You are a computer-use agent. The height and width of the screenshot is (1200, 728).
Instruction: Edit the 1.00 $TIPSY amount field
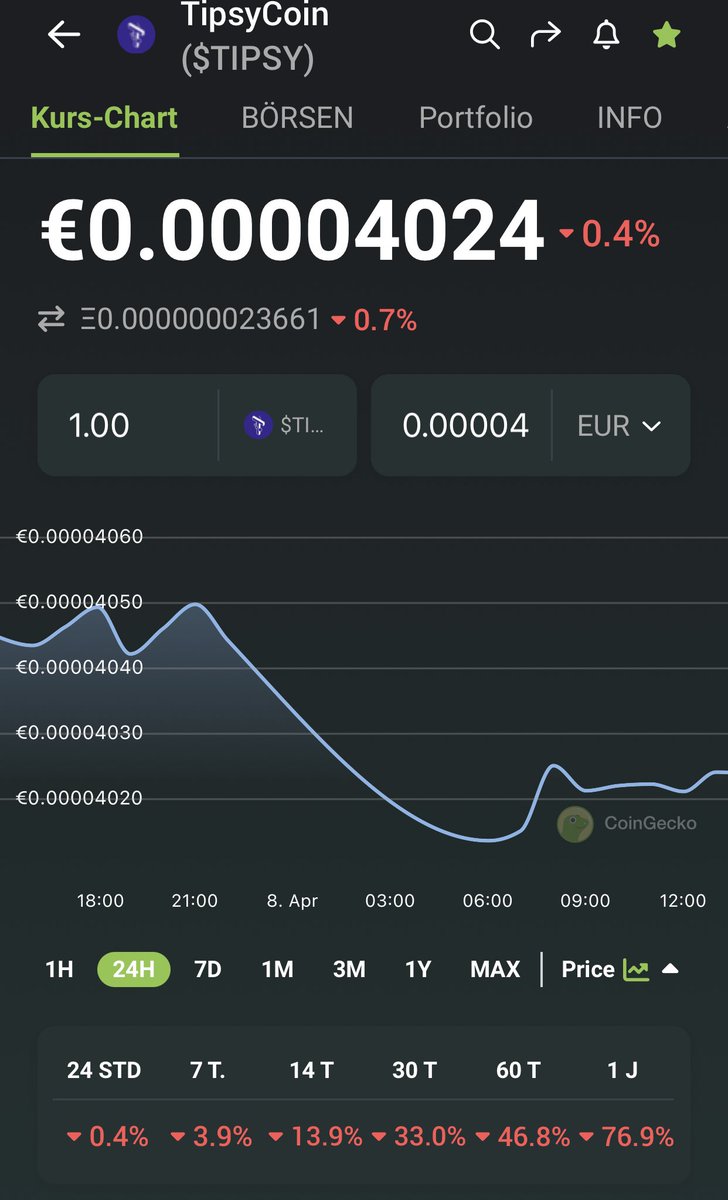click(128, 425)
